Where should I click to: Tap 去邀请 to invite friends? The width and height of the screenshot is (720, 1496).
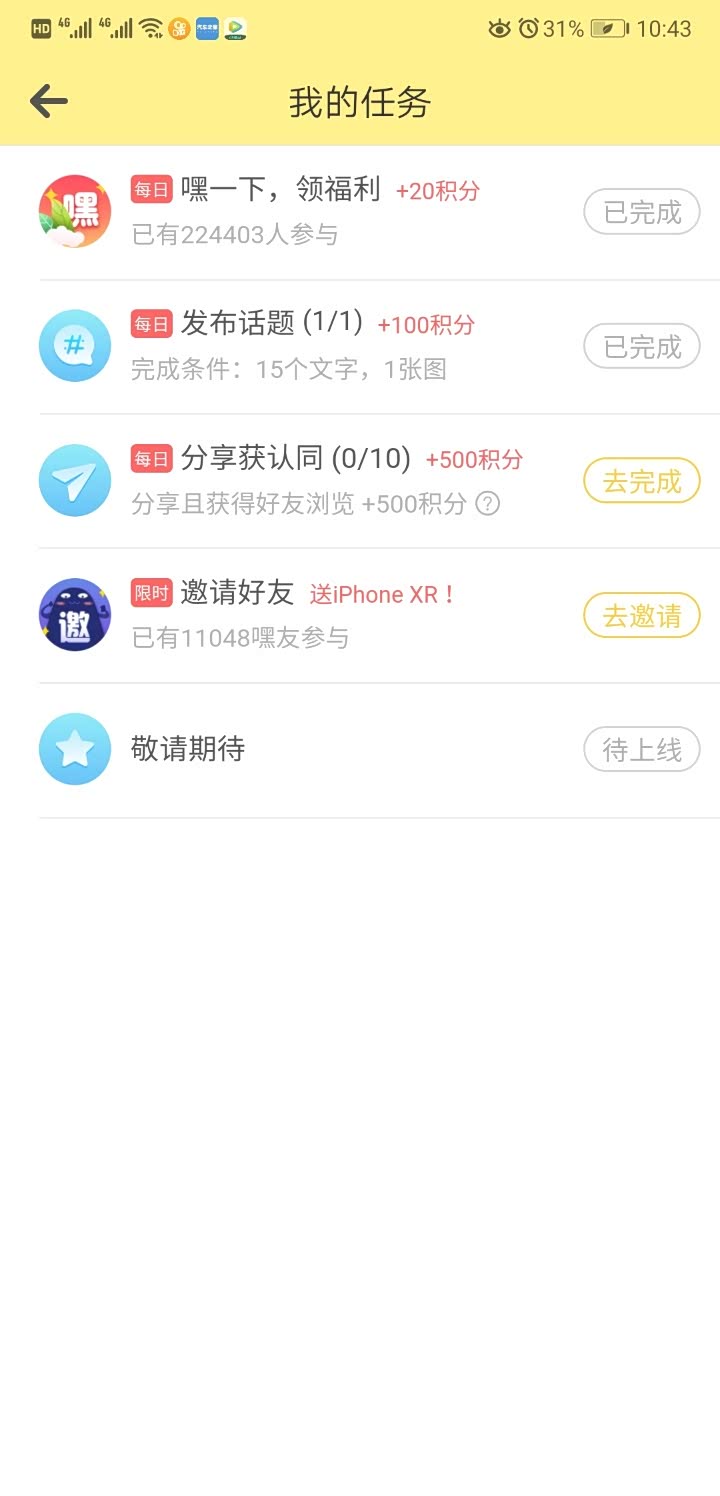click(x=641, y=615)
